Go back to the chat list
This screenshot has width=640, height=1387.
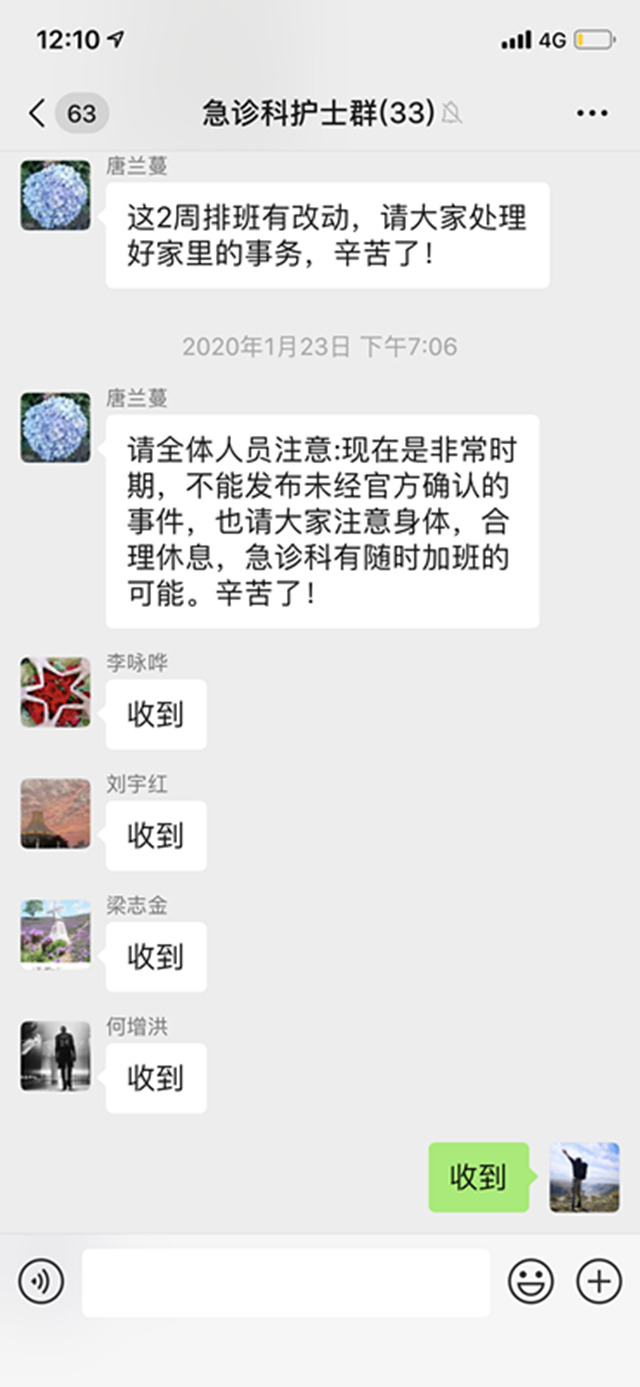tap(38, 113)
